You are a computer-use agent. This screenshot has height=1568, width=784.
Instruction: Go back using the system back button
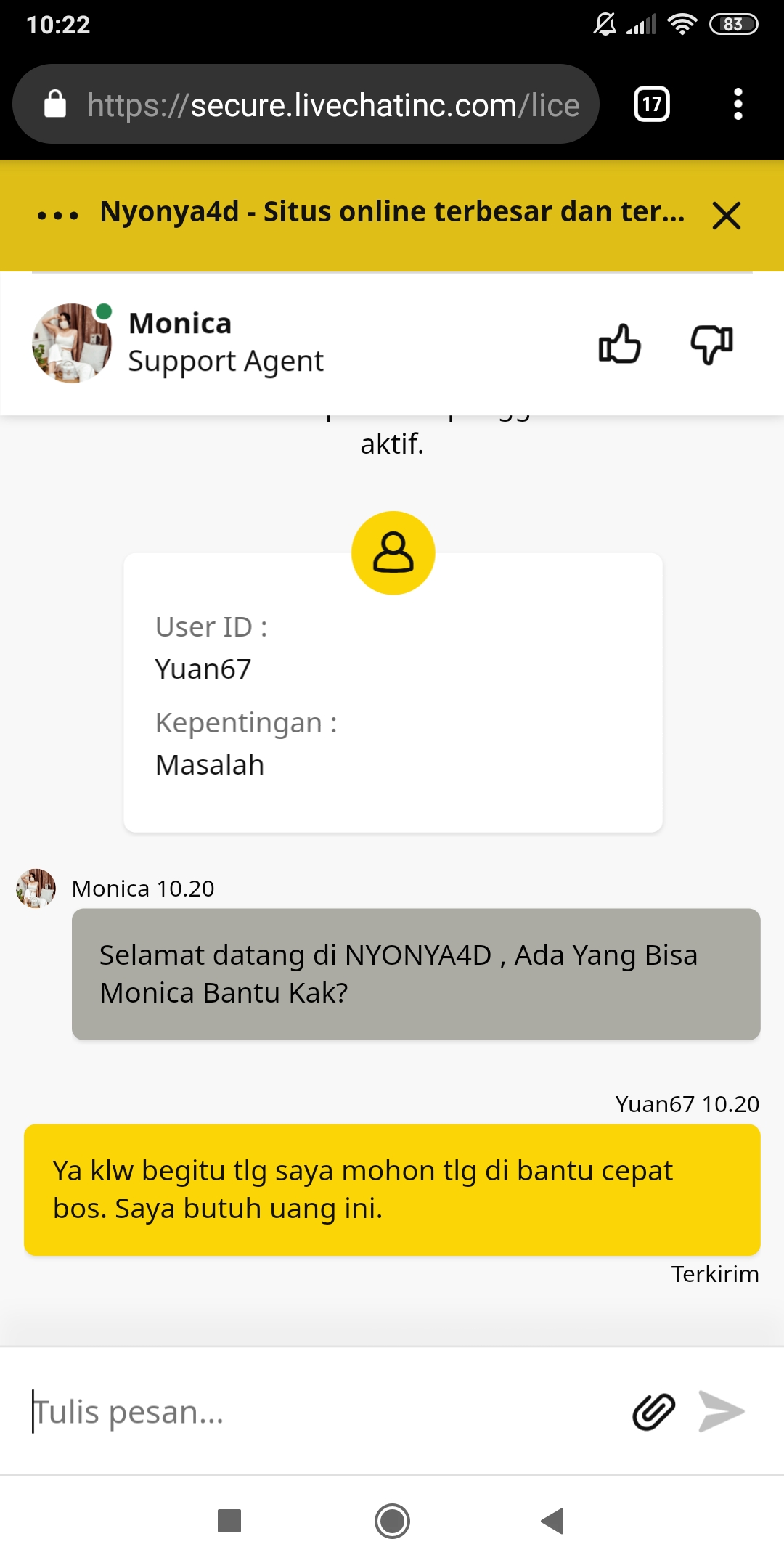(553, 1521)
